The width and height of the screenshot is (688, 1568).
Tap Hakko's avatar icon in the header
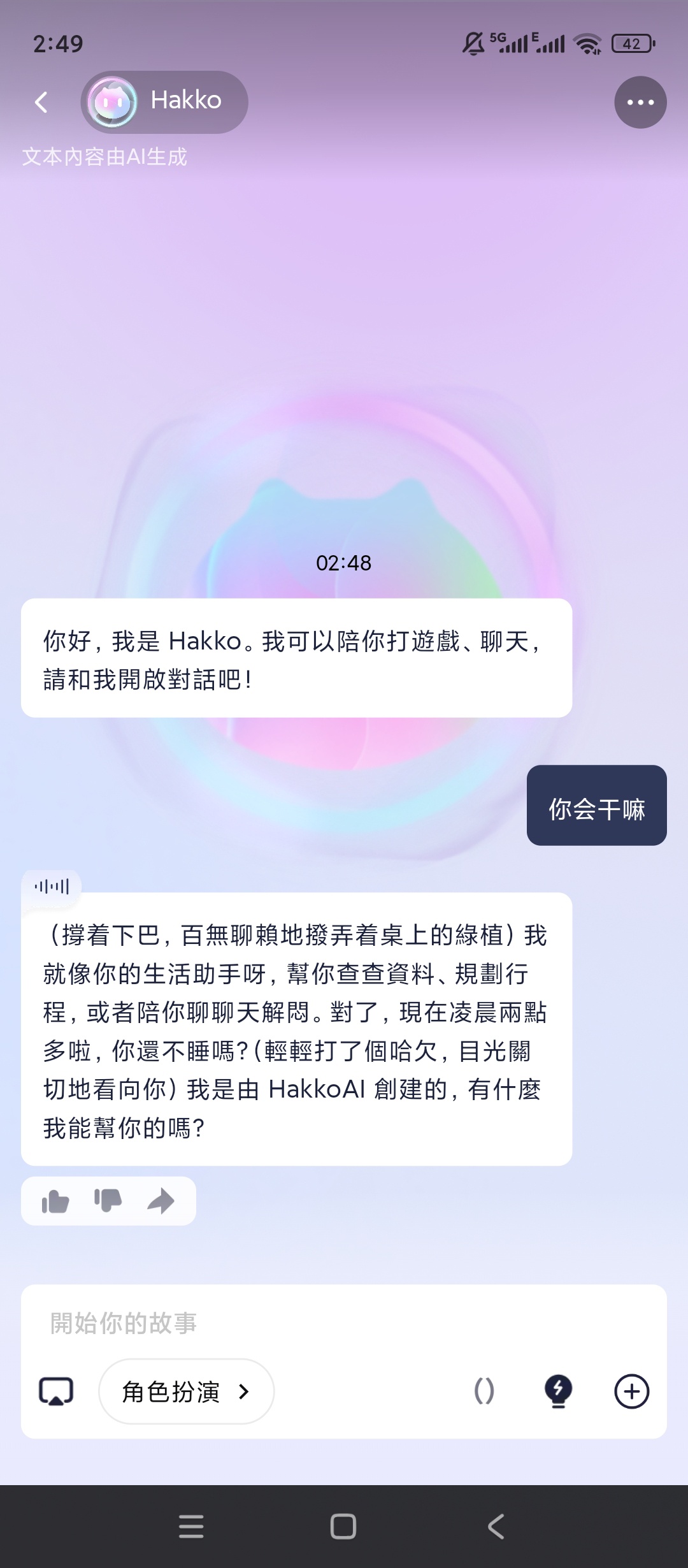click(112, 102)
